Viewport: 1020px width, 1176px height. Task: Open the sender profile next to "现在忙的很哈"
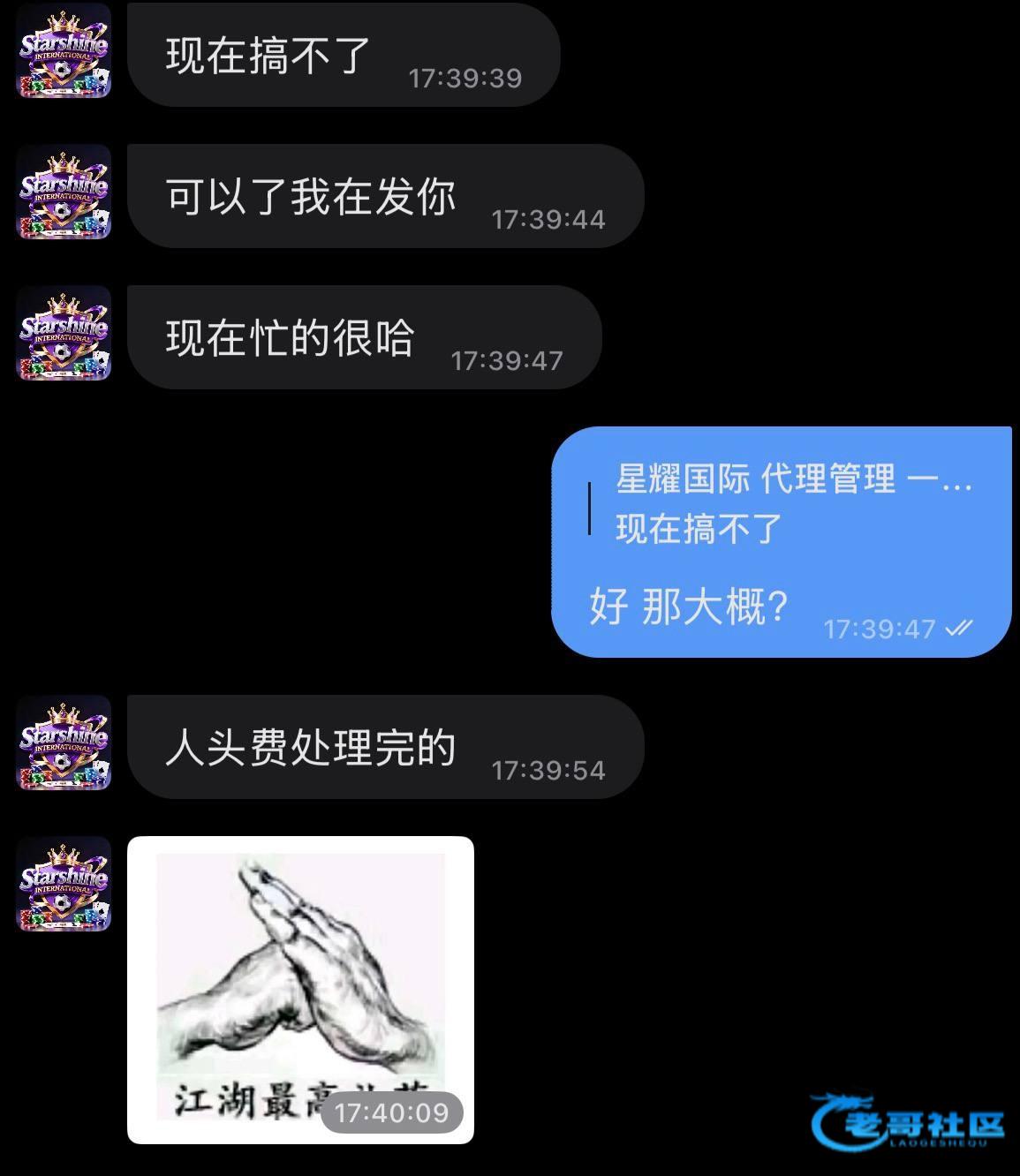pos(64,333)
